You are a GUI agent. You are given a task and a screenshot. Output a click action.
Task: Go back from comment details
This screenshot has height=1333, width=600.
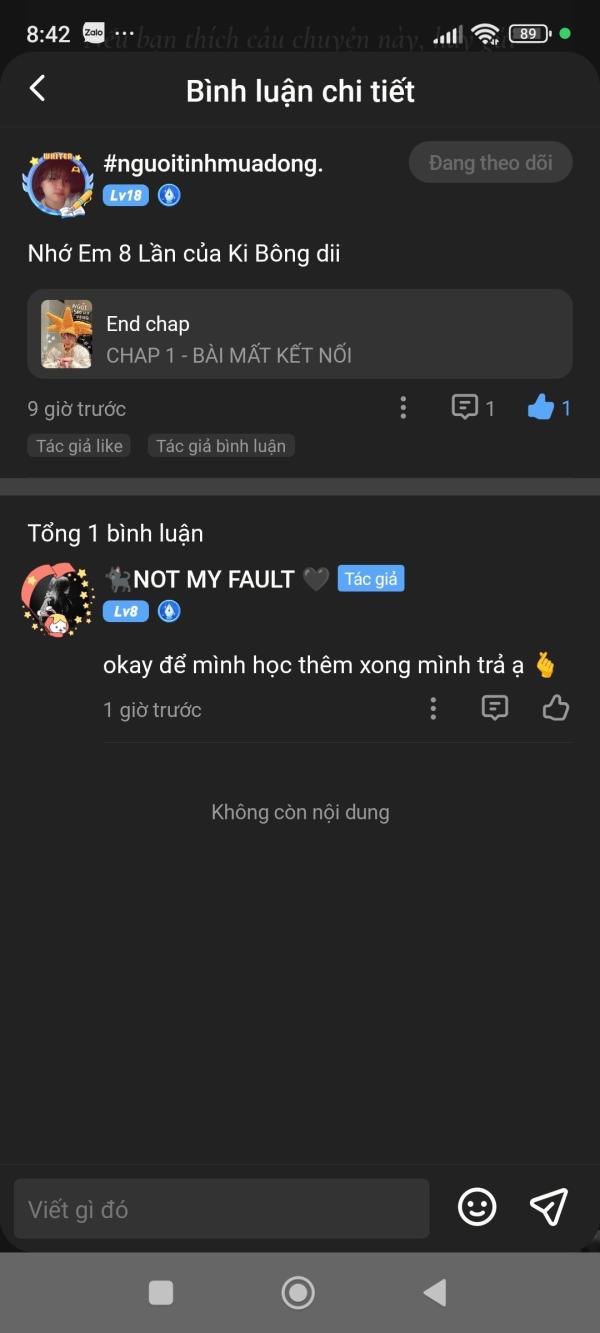[38, 89]
